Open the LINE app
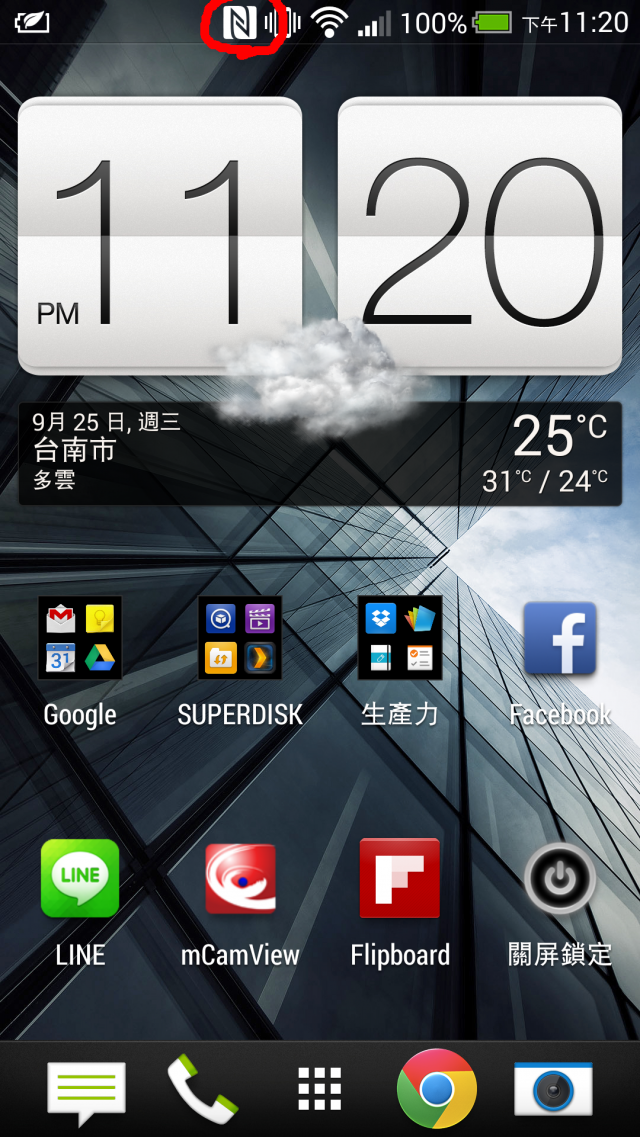640x1138 pixels. (x=80, y=879)
